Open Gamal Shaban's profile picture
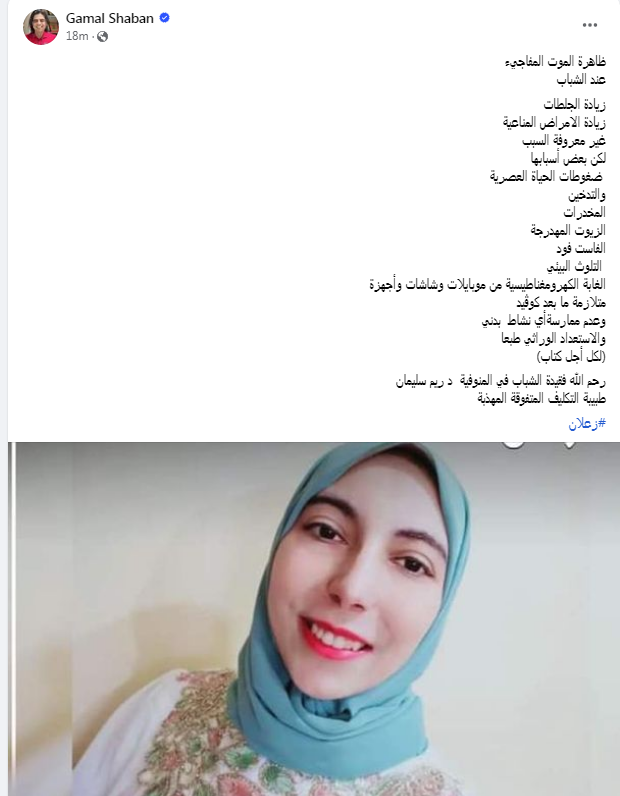The image size is (620, 796). [x=41, y=26]
